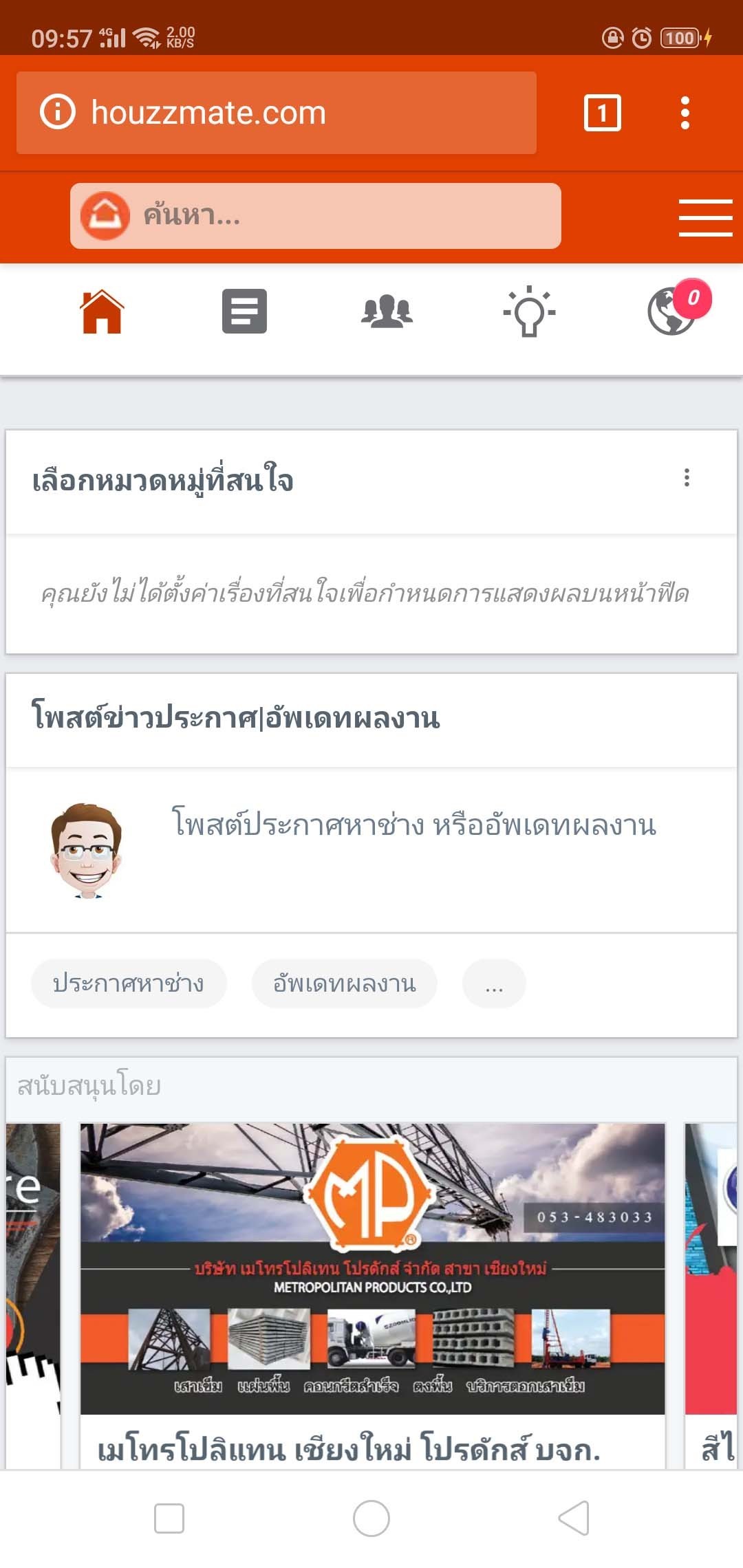The image size is (743, 1568).
Task: Tap the houzzmate.com address bar
Action: click(x=275, y=113)
